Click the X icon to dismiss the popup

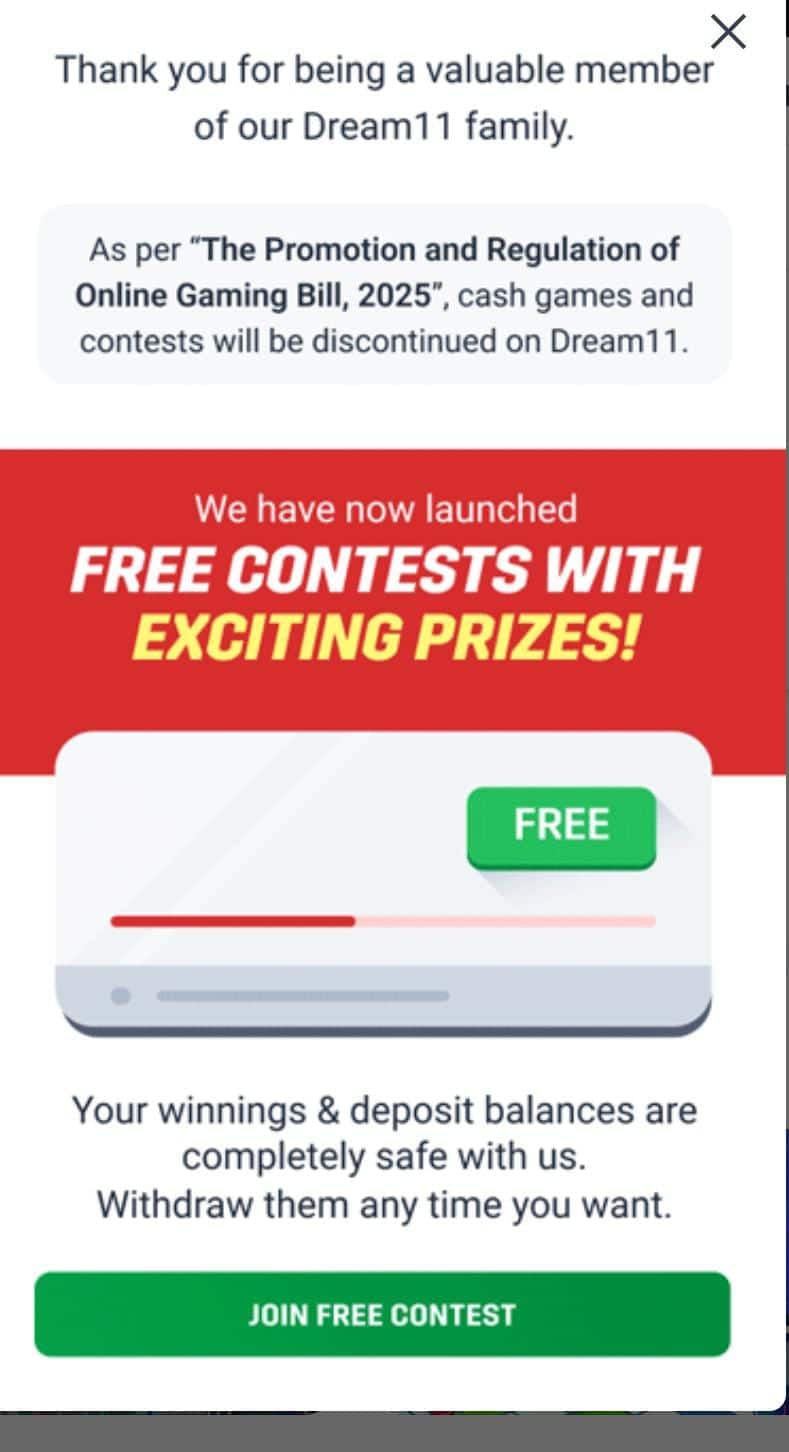pyautogui.click(x=727, y=31)
